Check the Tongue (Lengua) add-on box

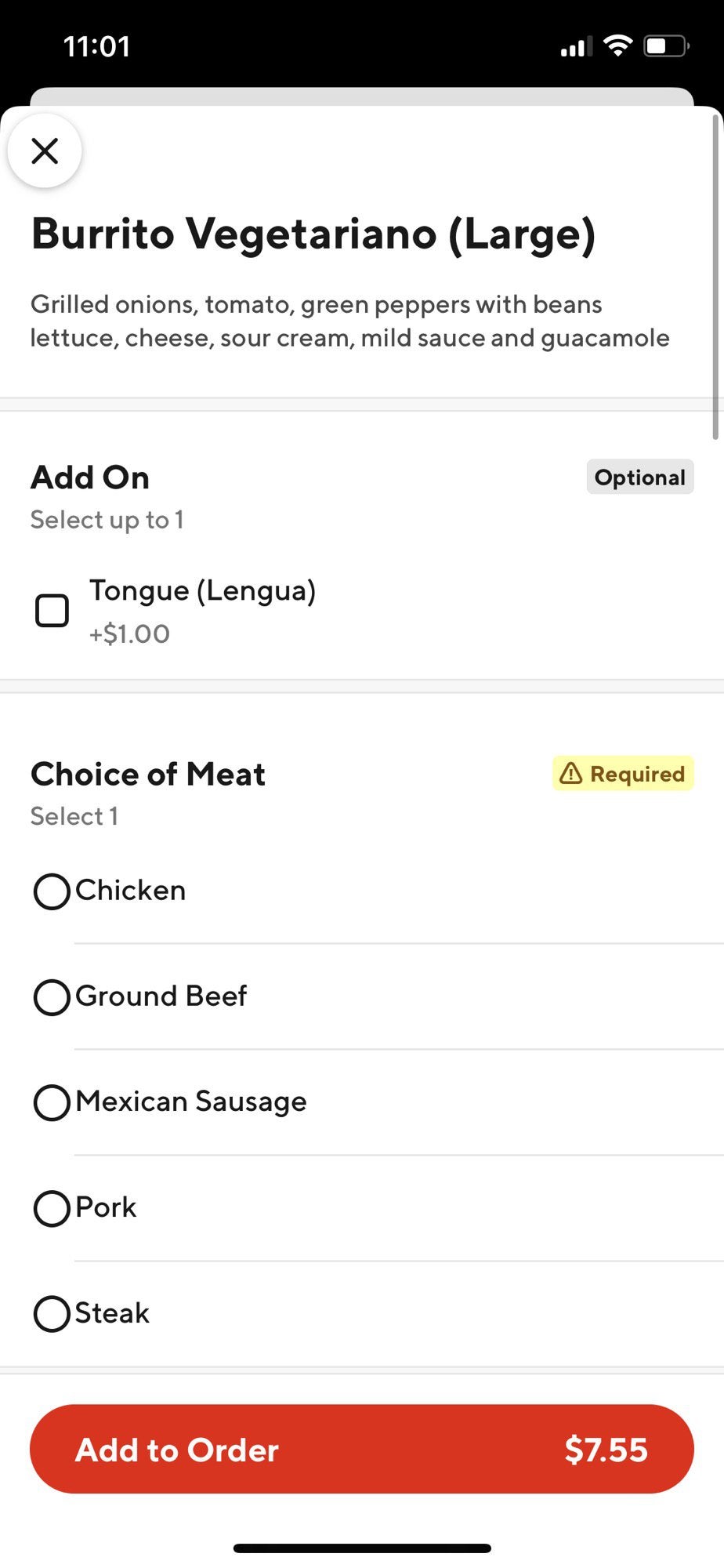(x=52, y=611)
